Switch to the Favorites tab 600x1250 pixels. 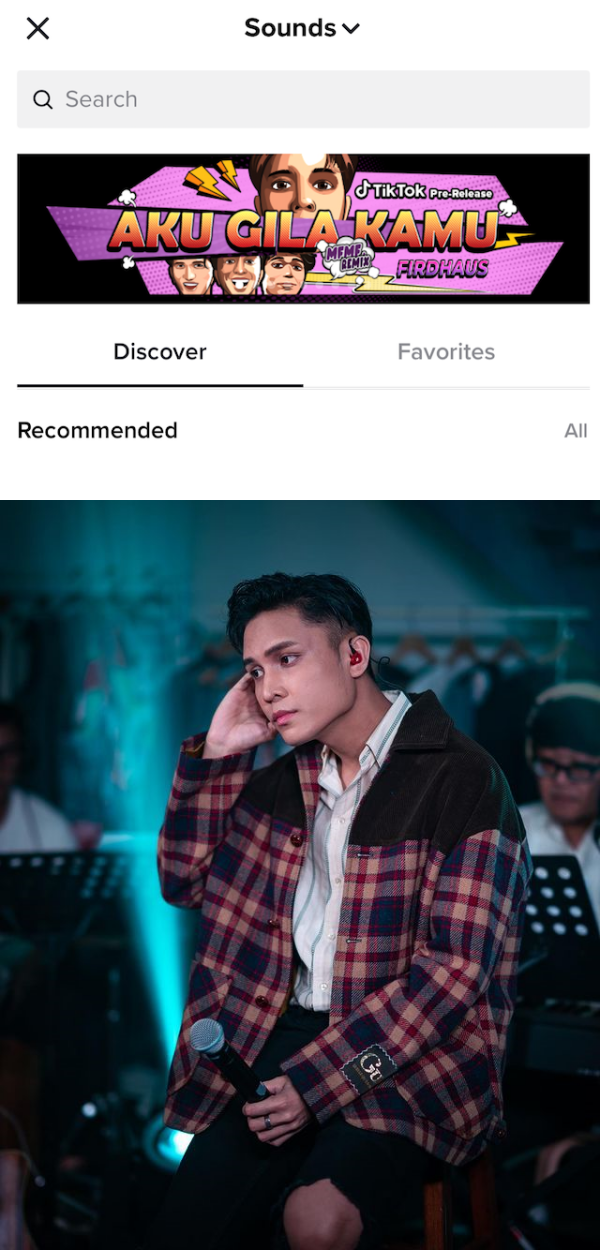click(x=446, y=352)
